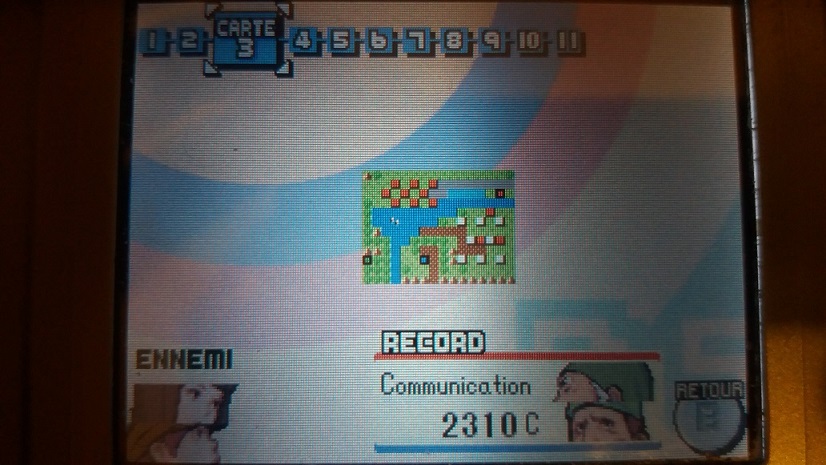Jump to map number 11

point(568,41)
